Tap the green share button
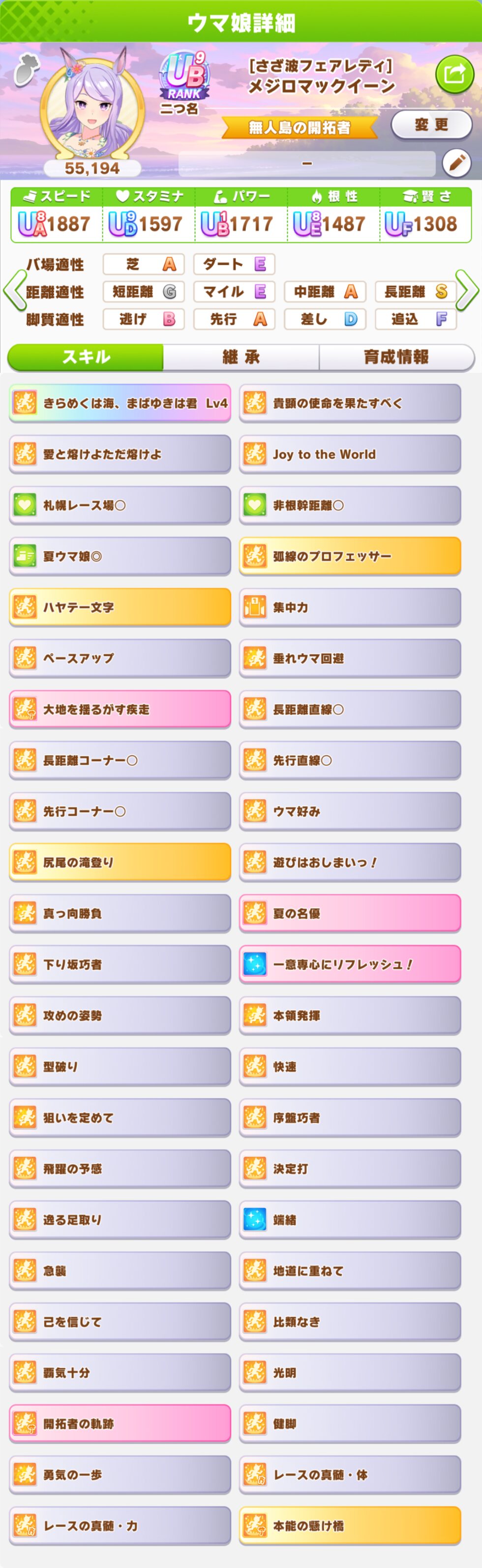This screenshot has width=482, height=1568. pyautogui.click(x=454, y=74)
